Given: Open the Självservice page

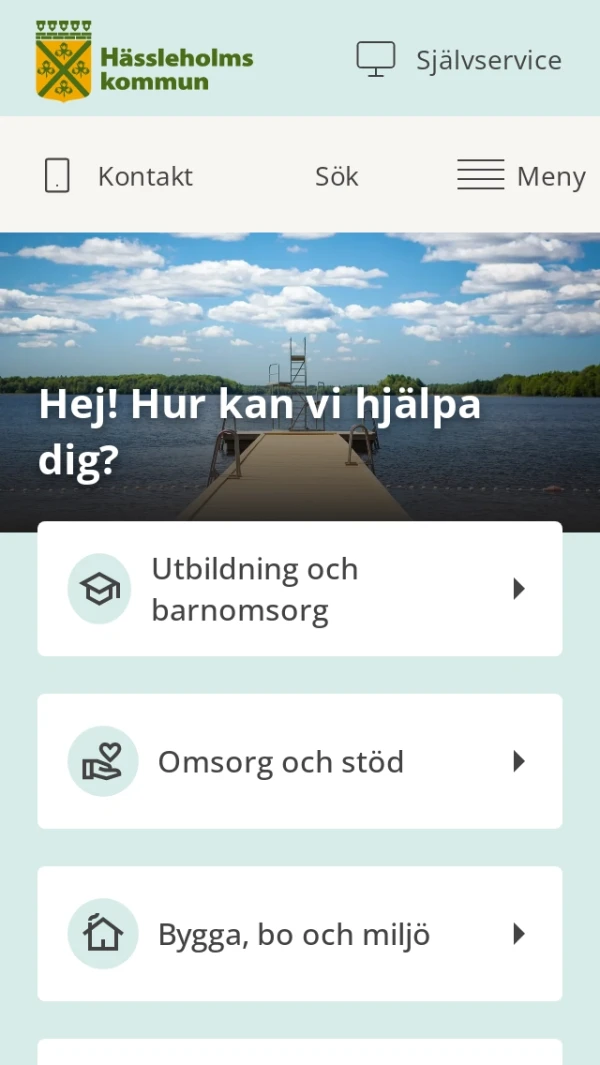Looking at the screenshot, I should tap(459, 60).
